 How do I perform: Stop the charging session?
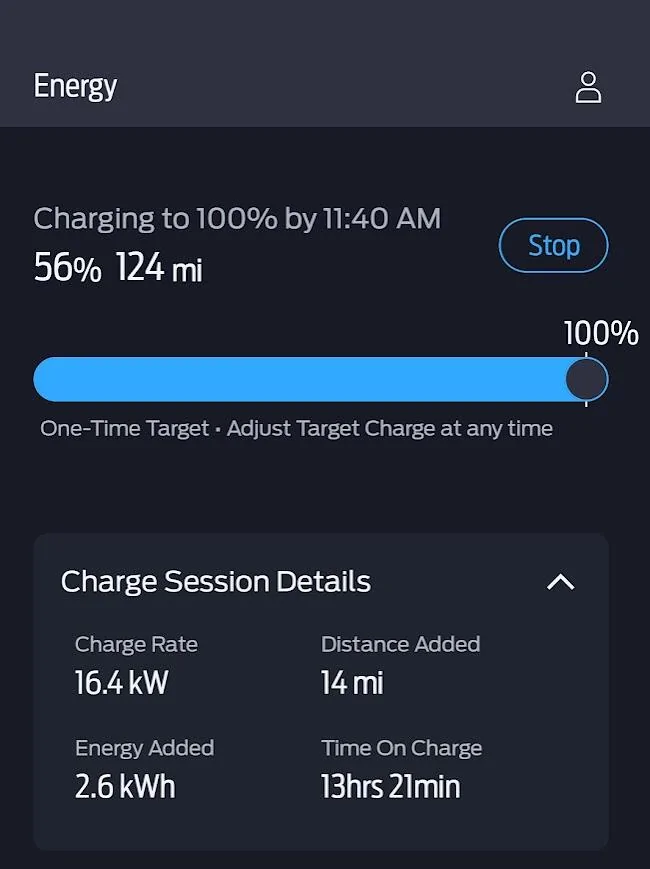click(553, 245)
